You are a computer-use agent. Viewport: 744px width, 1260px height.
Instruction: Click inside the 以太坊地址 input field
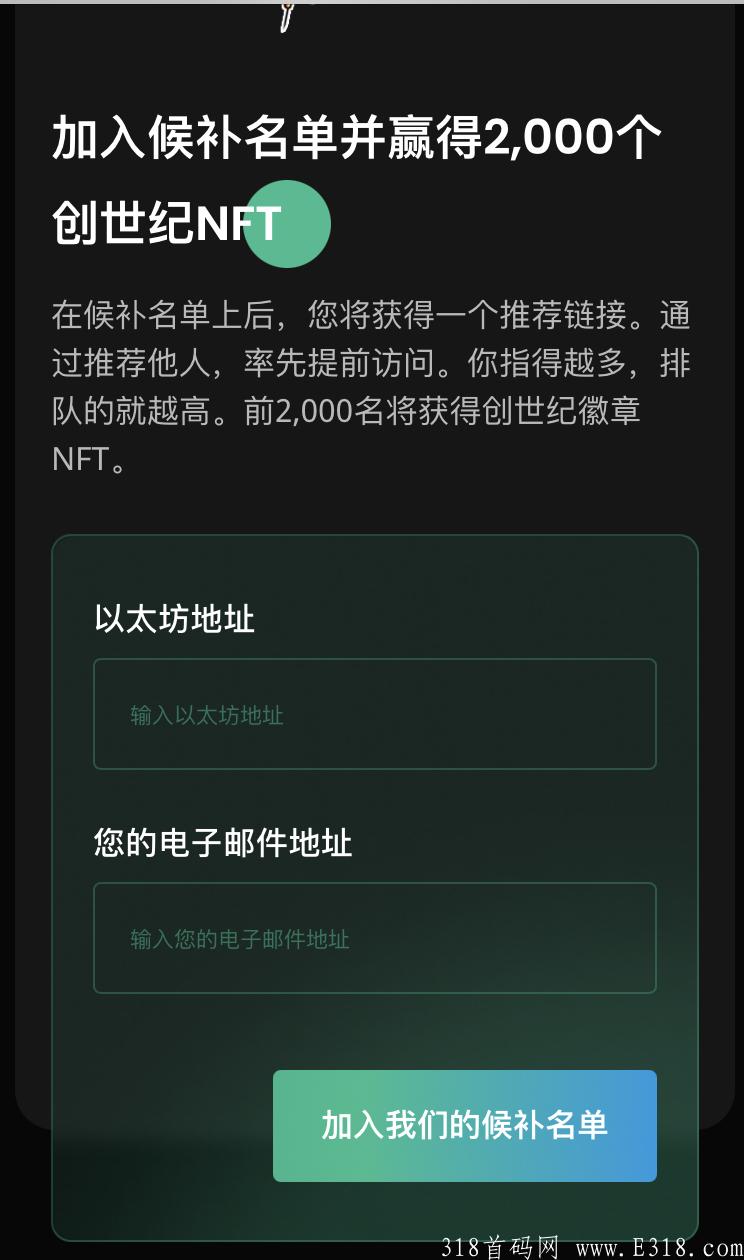pyautogui.click(x=374, y=713)
